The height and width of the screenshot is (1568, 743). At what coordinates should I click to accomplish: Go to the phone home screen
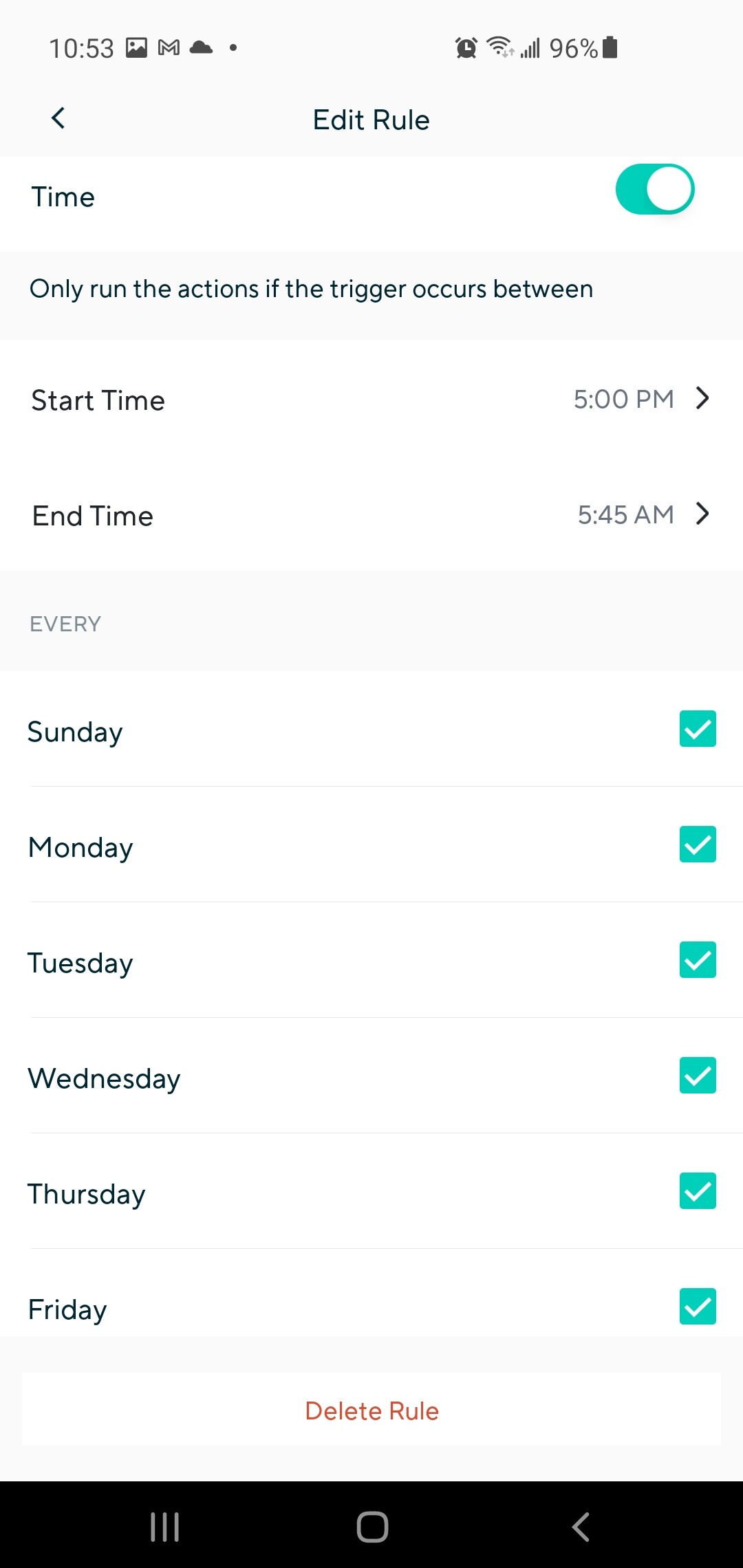pos(372,1527)
